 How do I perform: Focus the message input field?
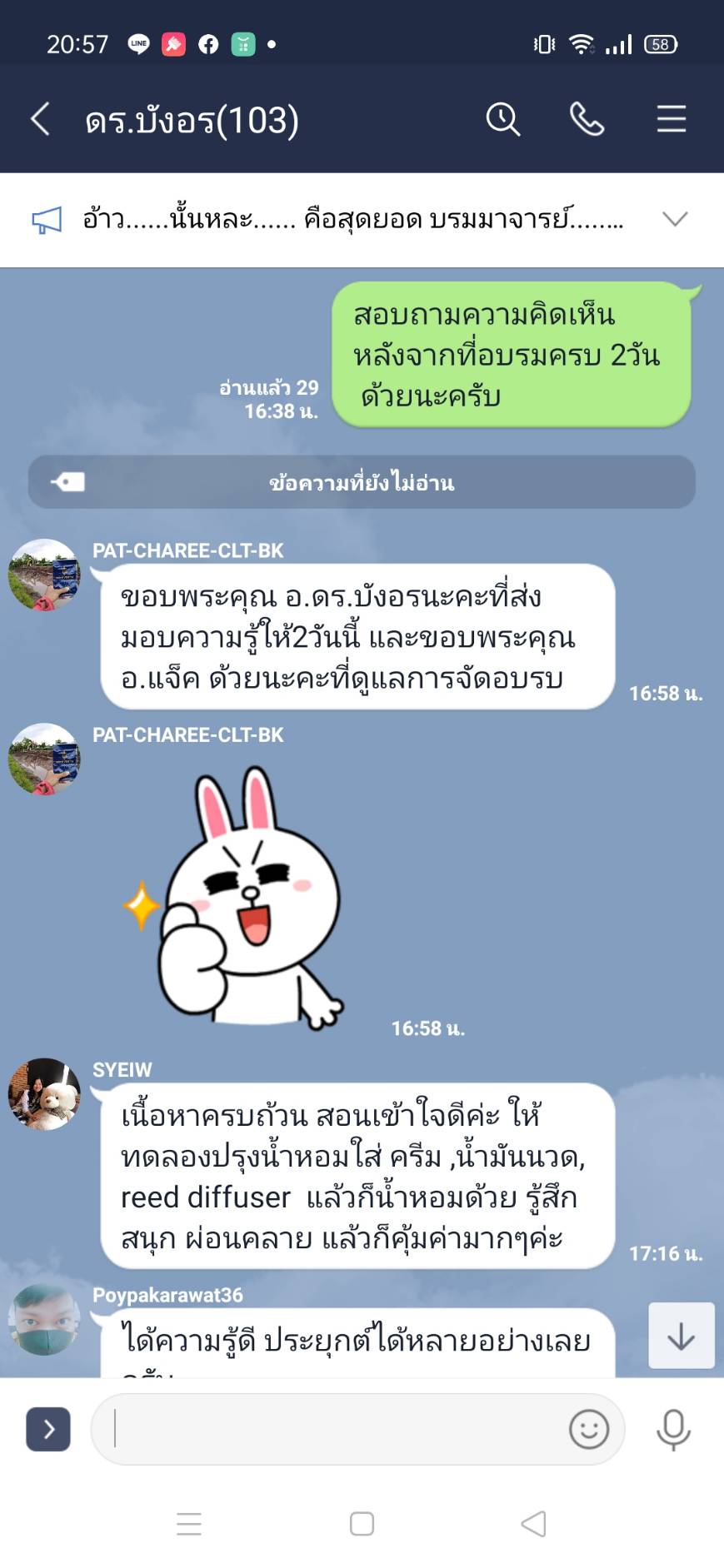coord(333,1430)
